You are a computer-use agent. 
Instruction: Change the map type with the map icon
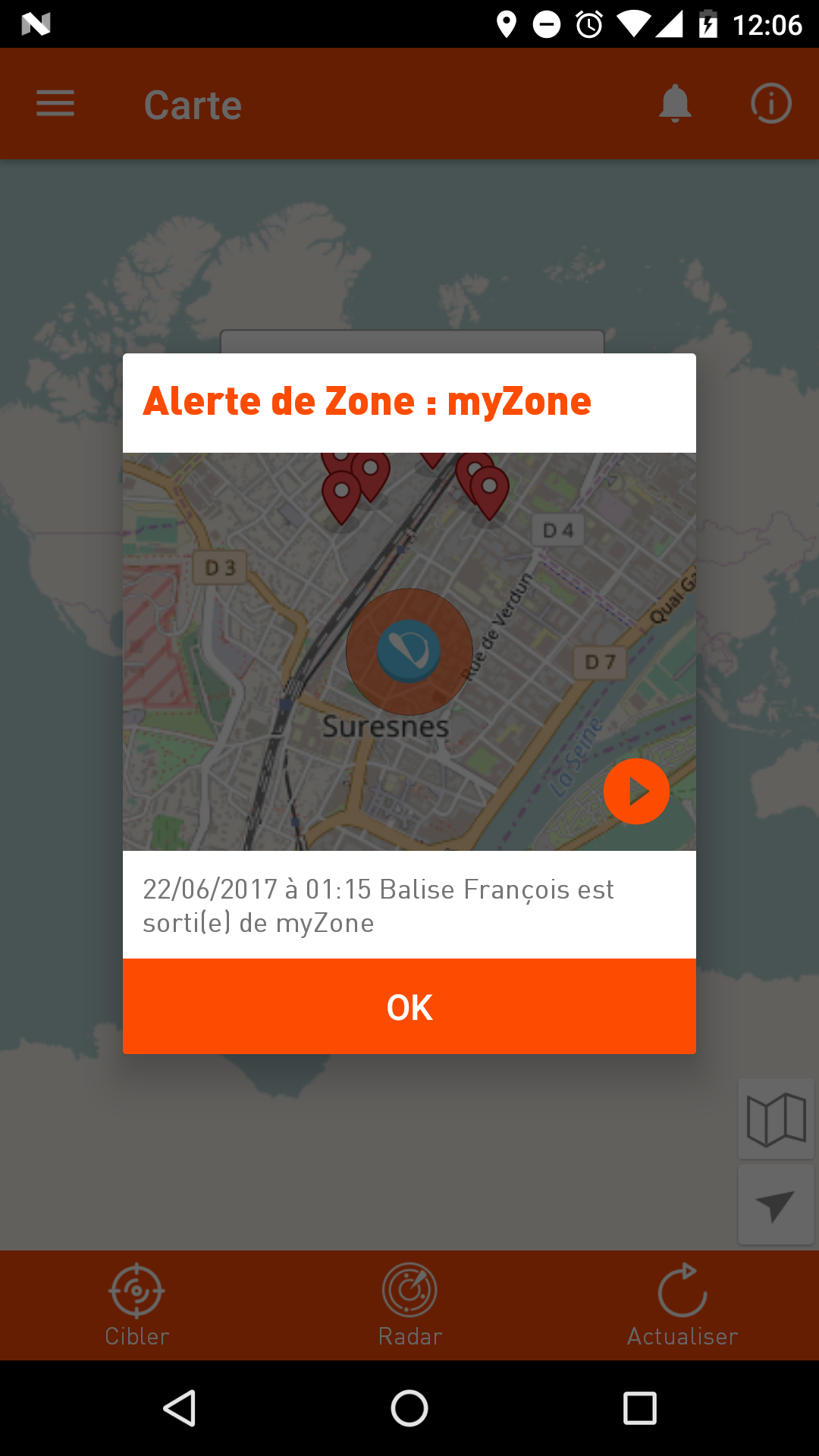(x=777, y=1119)
